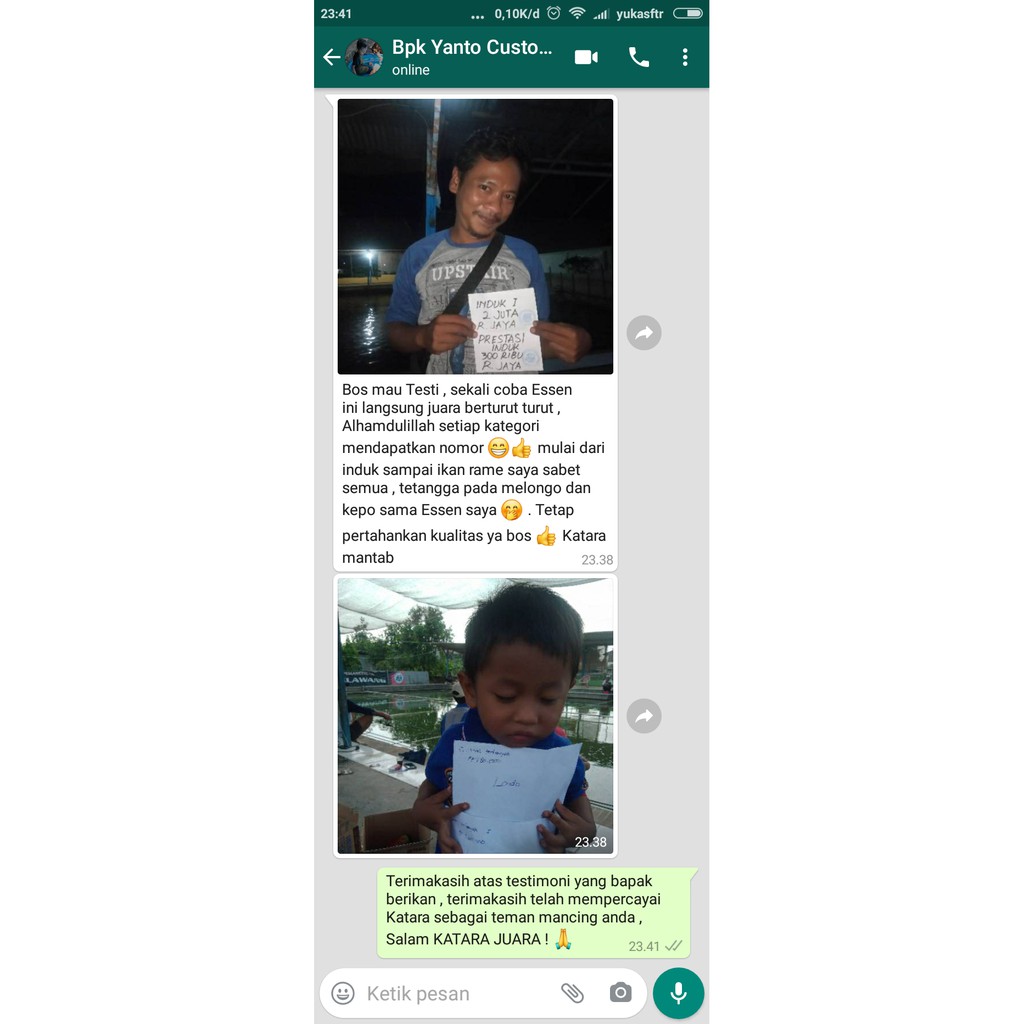Forward the photo with the testimonial caption
This screenshot has height=1024, width=1024.
coord(644,333)
